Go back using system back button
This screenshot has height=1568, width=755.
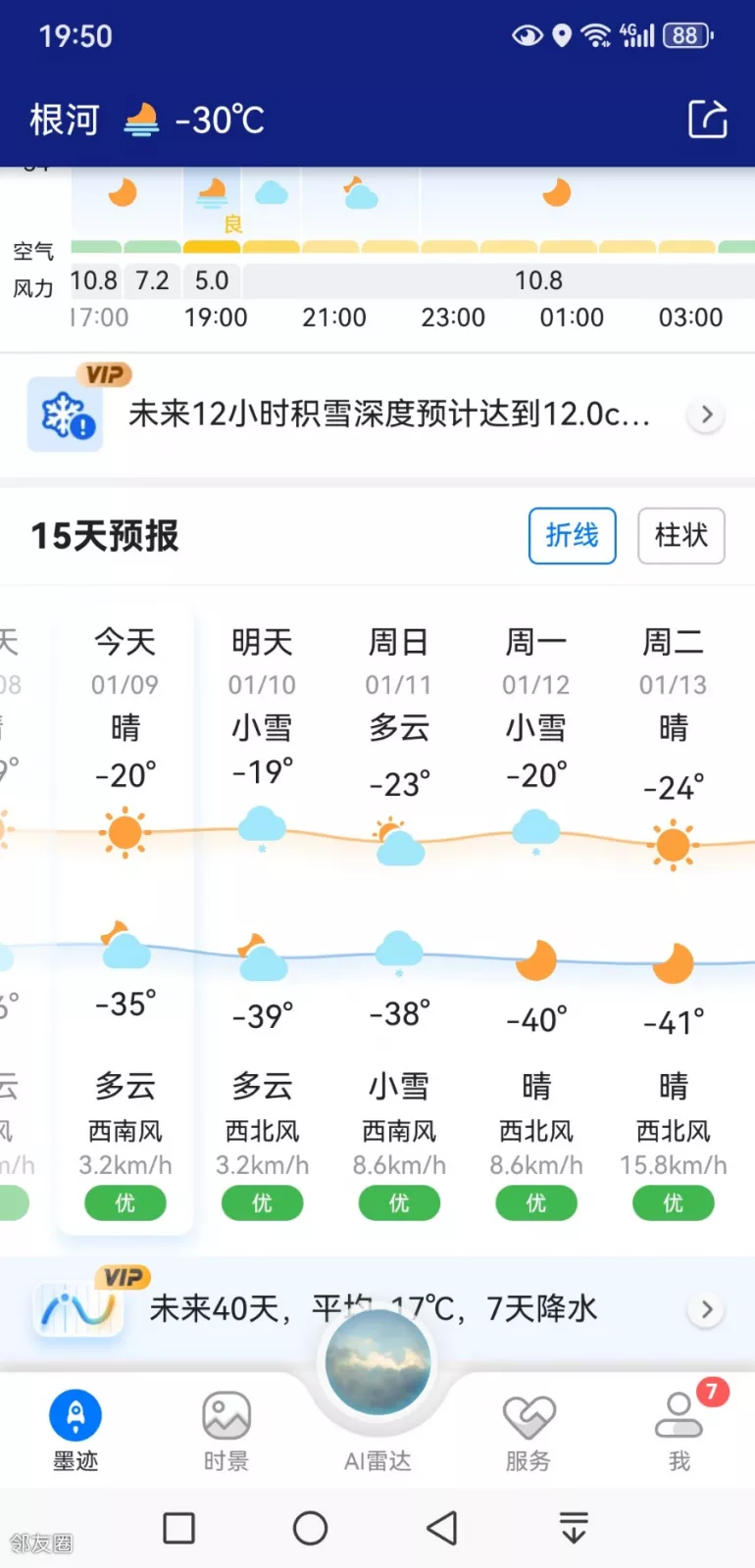tap(442, 1528)
